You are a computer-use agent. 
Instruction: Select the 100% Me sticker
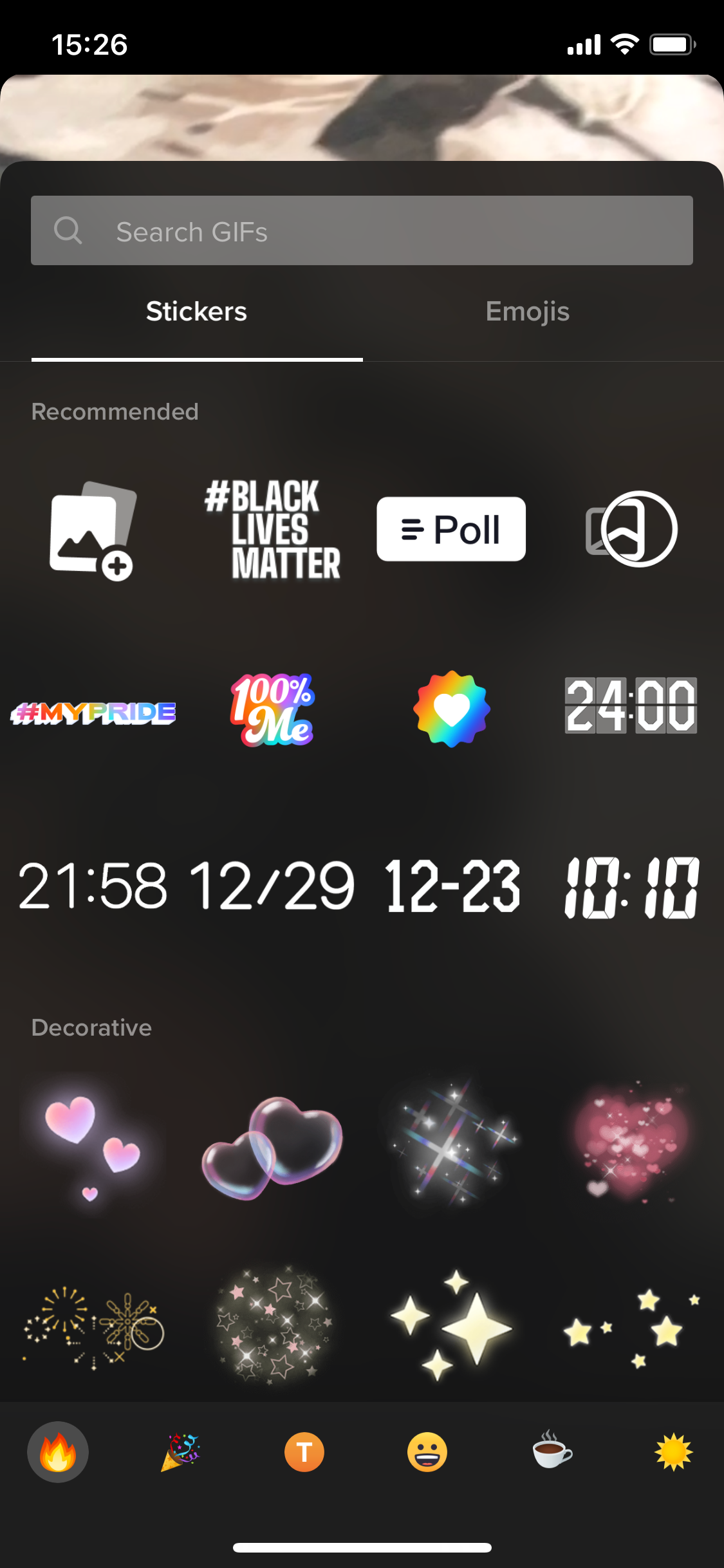(x=271, y=711)
